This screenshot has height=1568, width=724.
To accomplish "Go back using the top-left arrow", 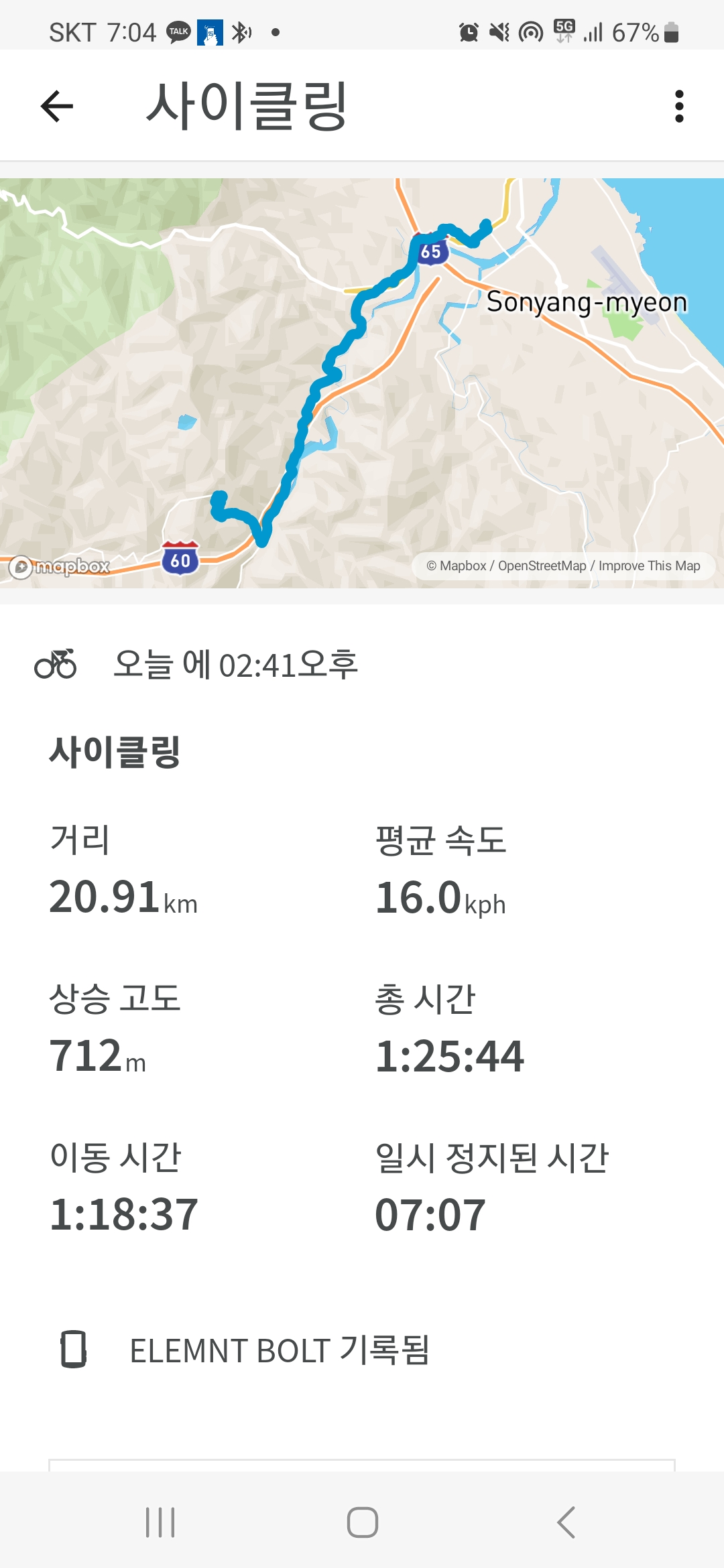I will click(57, 107).
